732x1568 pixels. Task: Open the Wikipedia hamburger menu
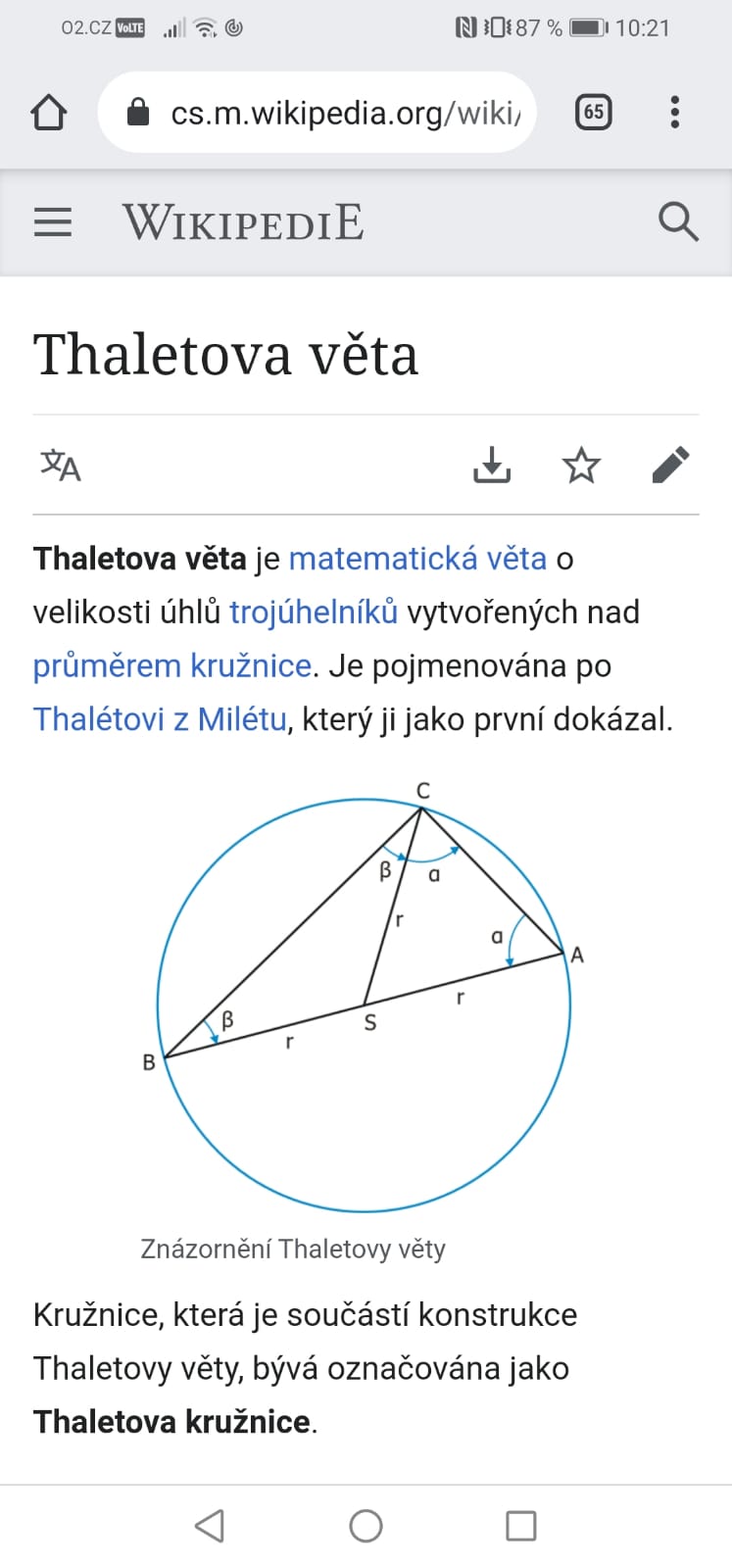point(53,222)
